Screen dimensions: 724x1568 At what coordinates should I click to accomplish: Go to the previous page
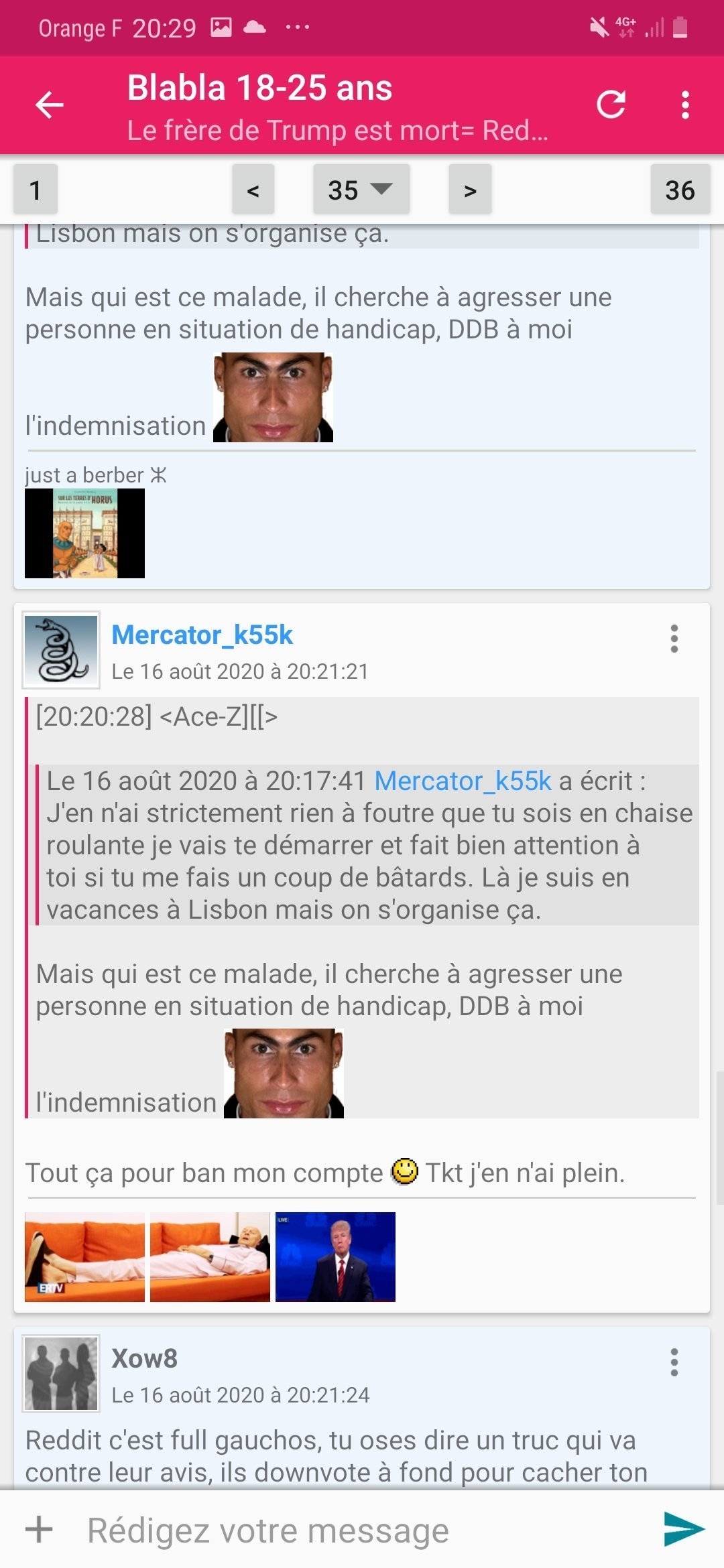tap(253, 190)
